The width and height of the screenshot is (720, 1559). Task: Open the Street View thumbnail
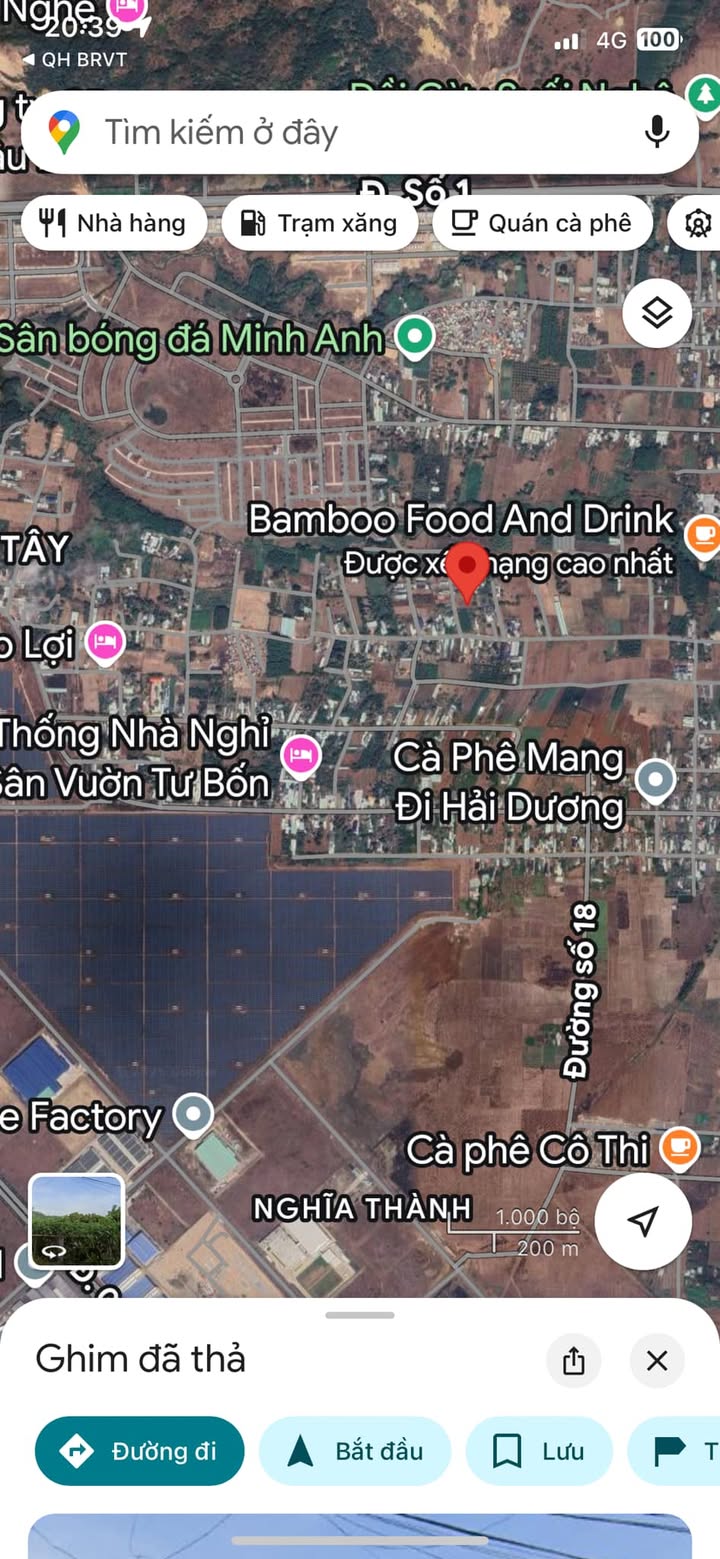pos(77,1221)
